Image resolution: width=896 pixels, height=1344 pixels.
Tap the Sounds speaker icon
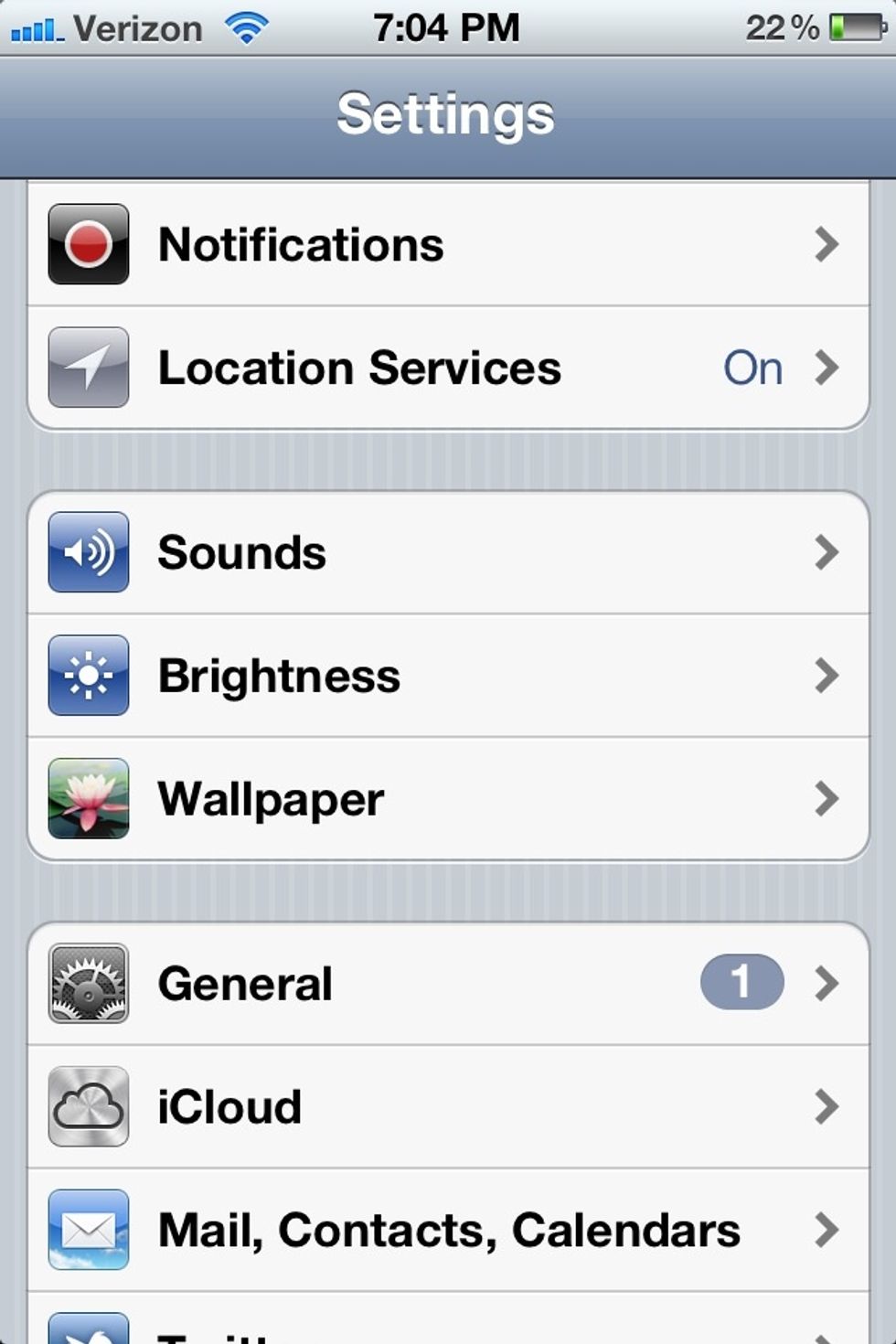(88, 551)
